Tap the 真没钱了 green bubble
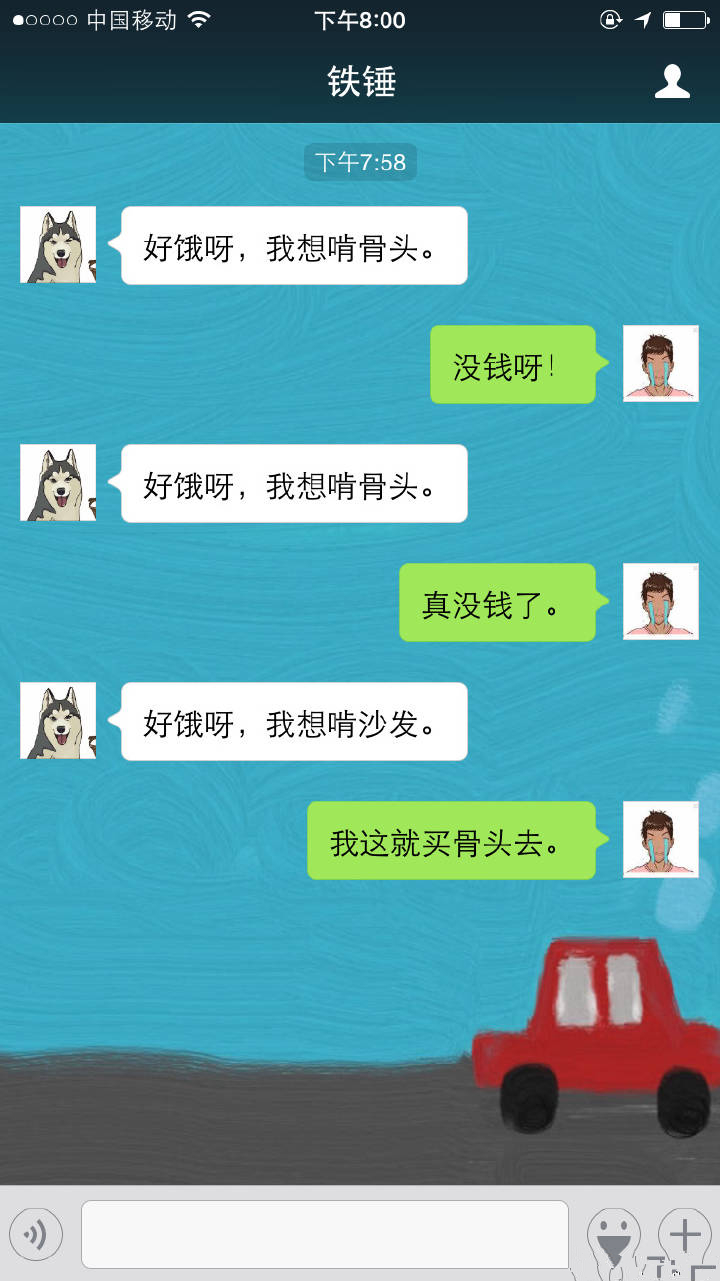Image resolution: width=720 pixels, height=1281 pixels. point(497,602)
